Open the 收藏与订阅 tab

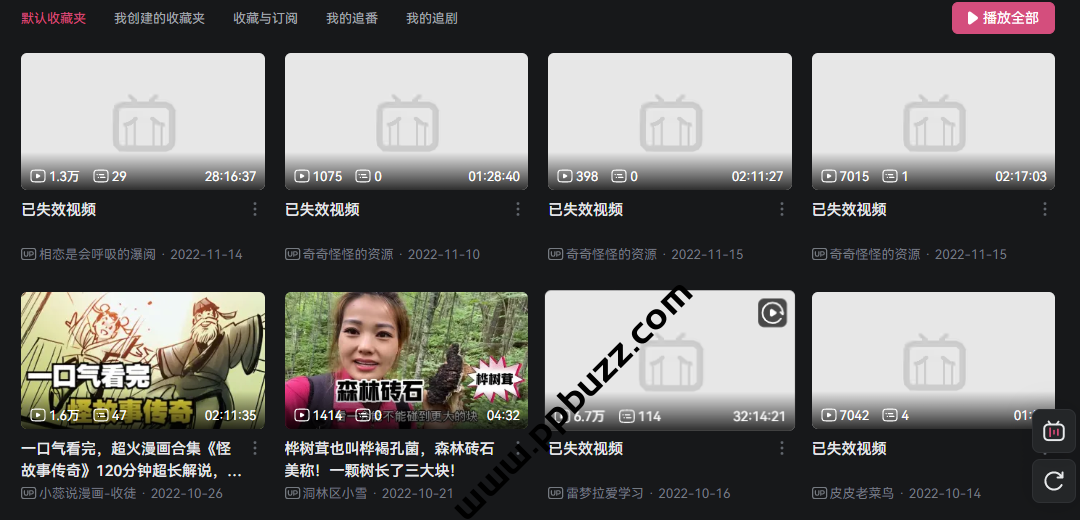(265, 18)
